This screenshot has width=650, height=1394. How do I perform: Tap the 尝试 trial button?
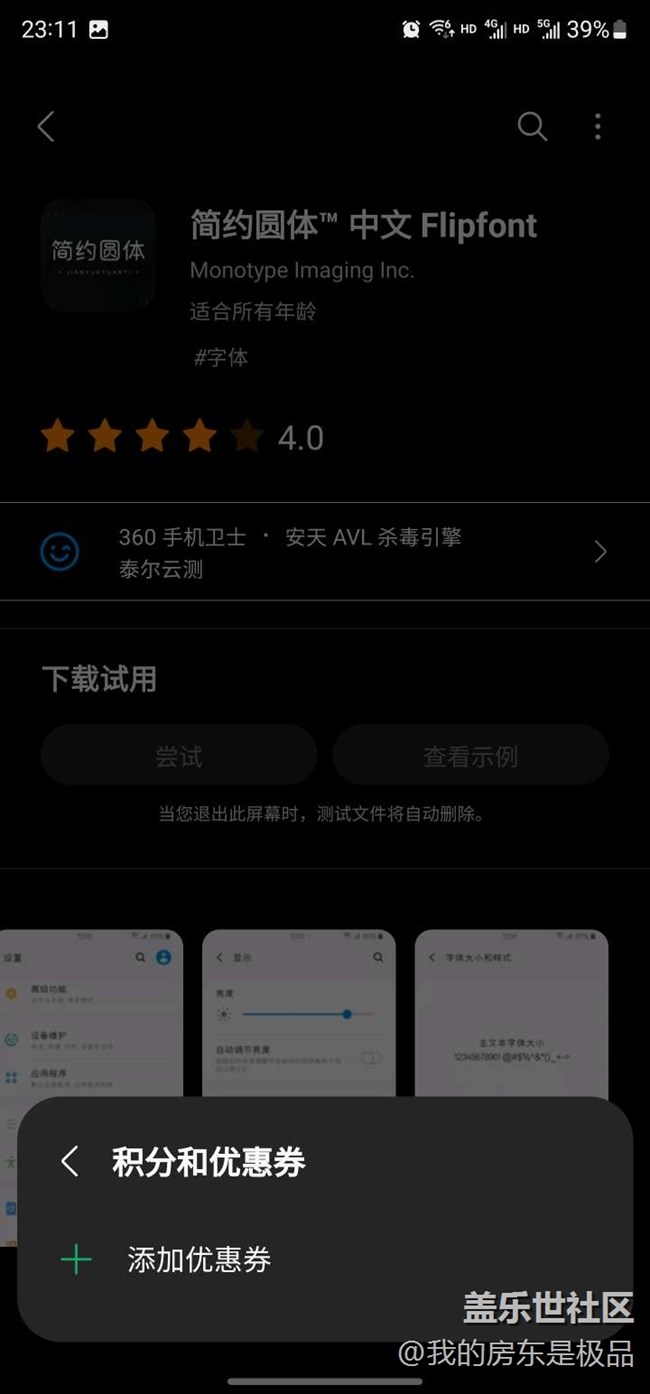(x=179, y=756)
